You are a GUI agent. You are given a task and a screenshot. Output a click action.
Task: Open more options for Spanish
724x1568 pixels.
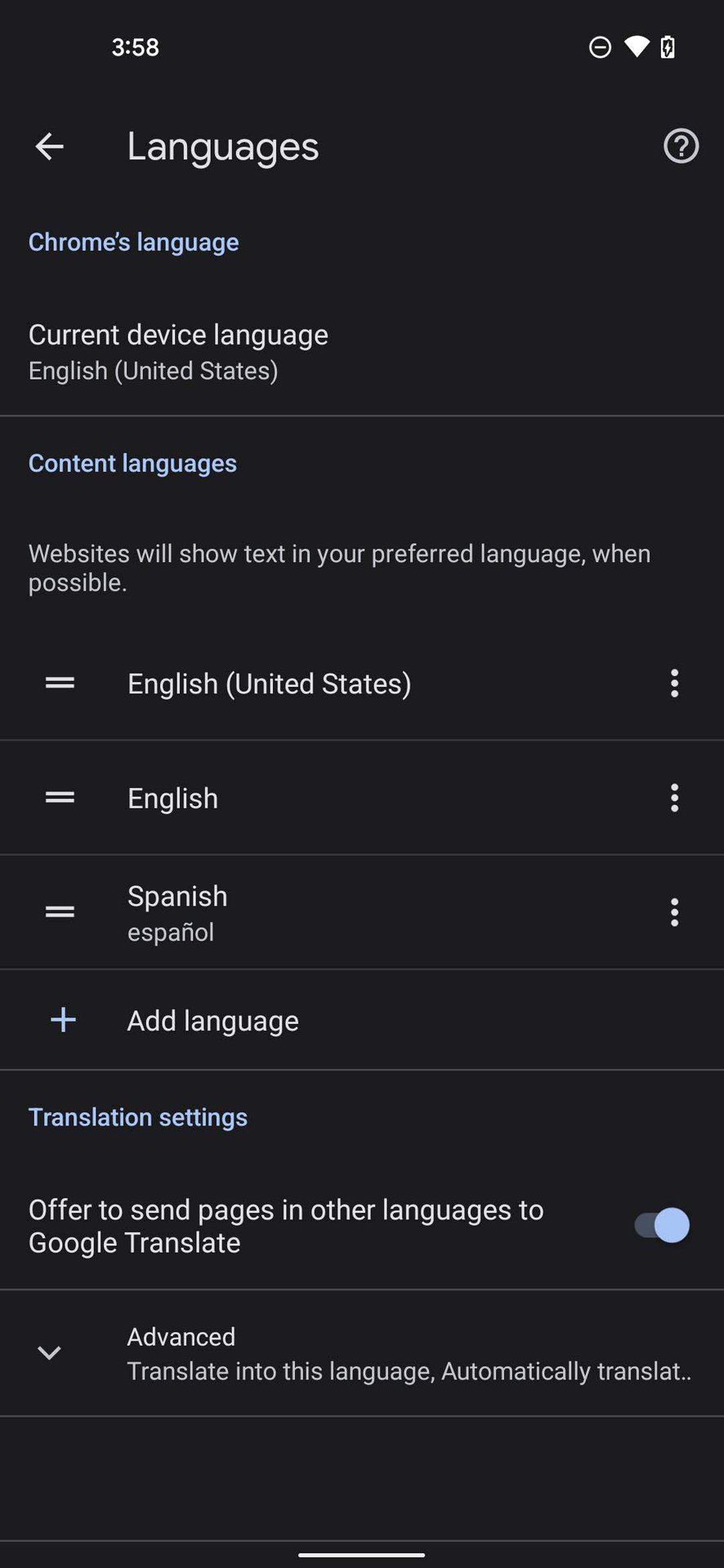[674, 912]
